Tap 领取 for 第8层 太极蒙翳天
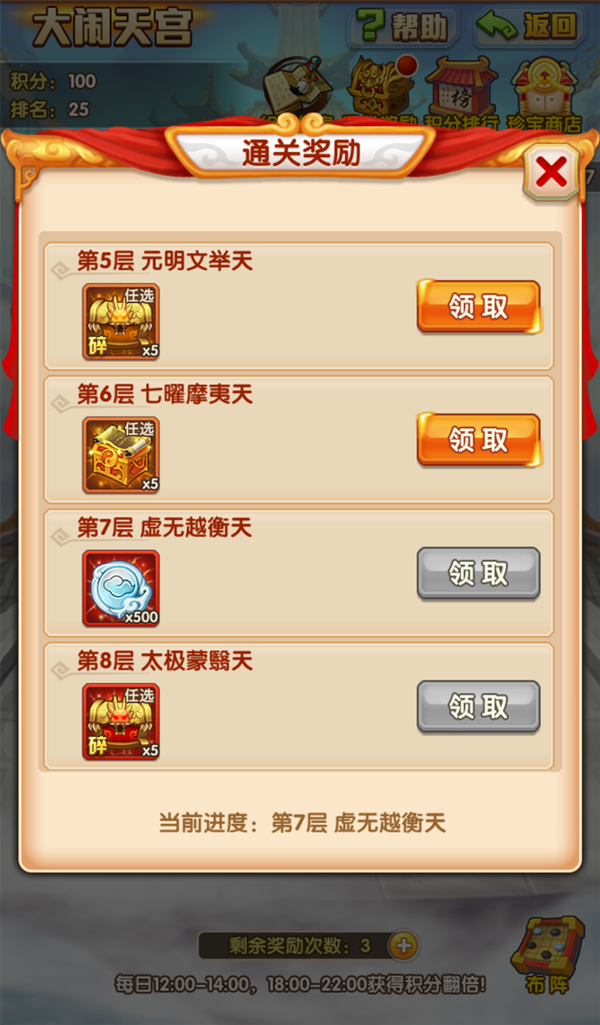Image resolution: width=600 pixels, height=1025 pixels. (x=478, y=707)
